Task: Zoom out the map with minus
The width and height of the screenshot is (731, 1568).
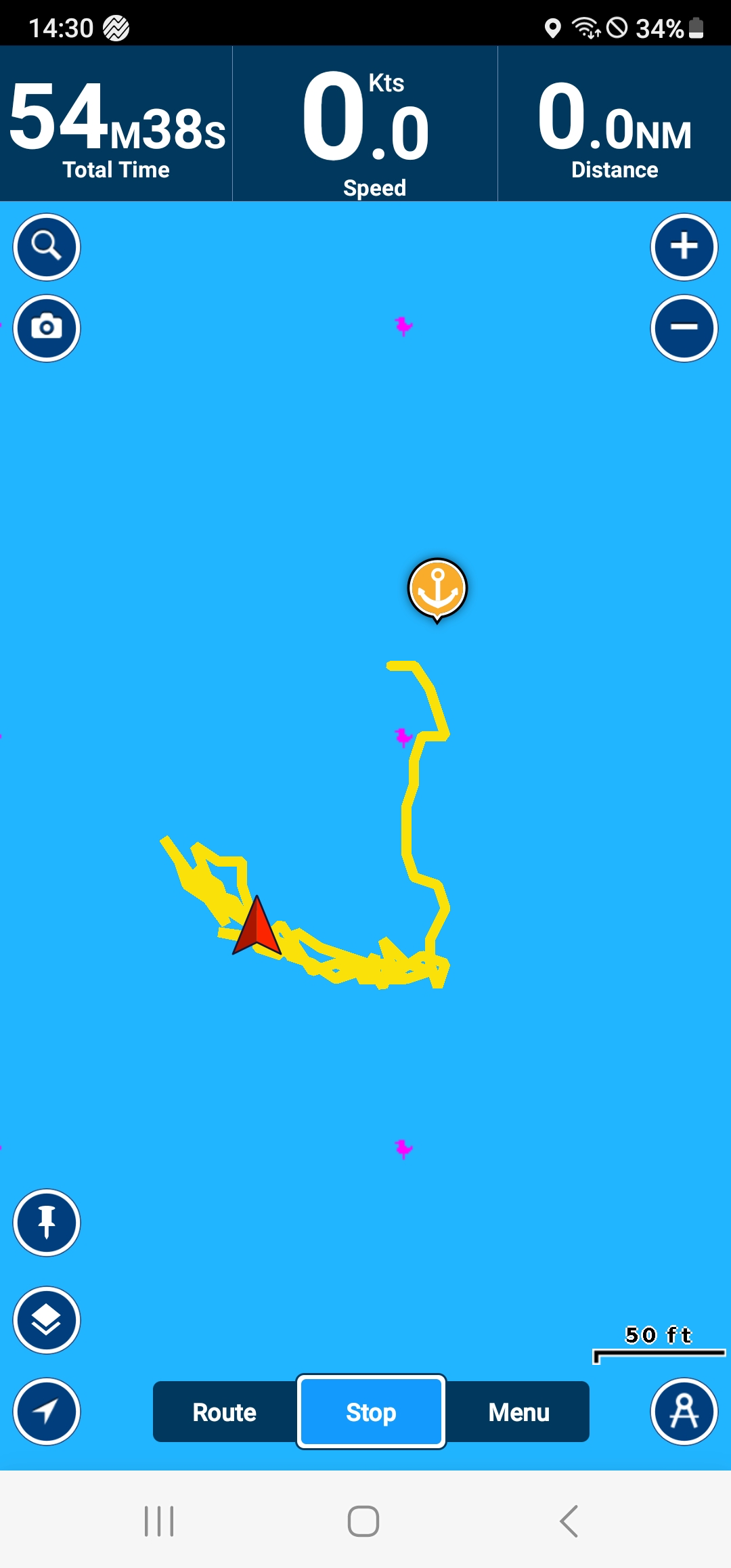Action: pos(684,328)
